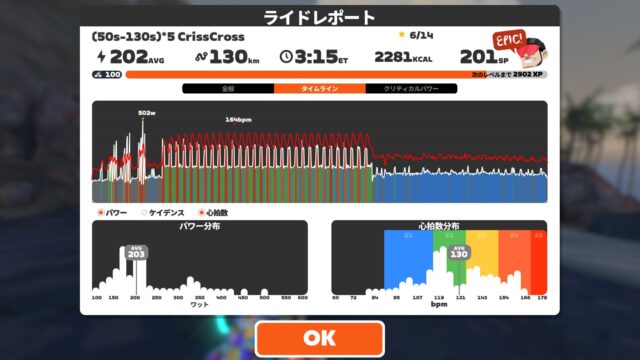Toggle the 心拍数 graph option

tap(213, 213)
